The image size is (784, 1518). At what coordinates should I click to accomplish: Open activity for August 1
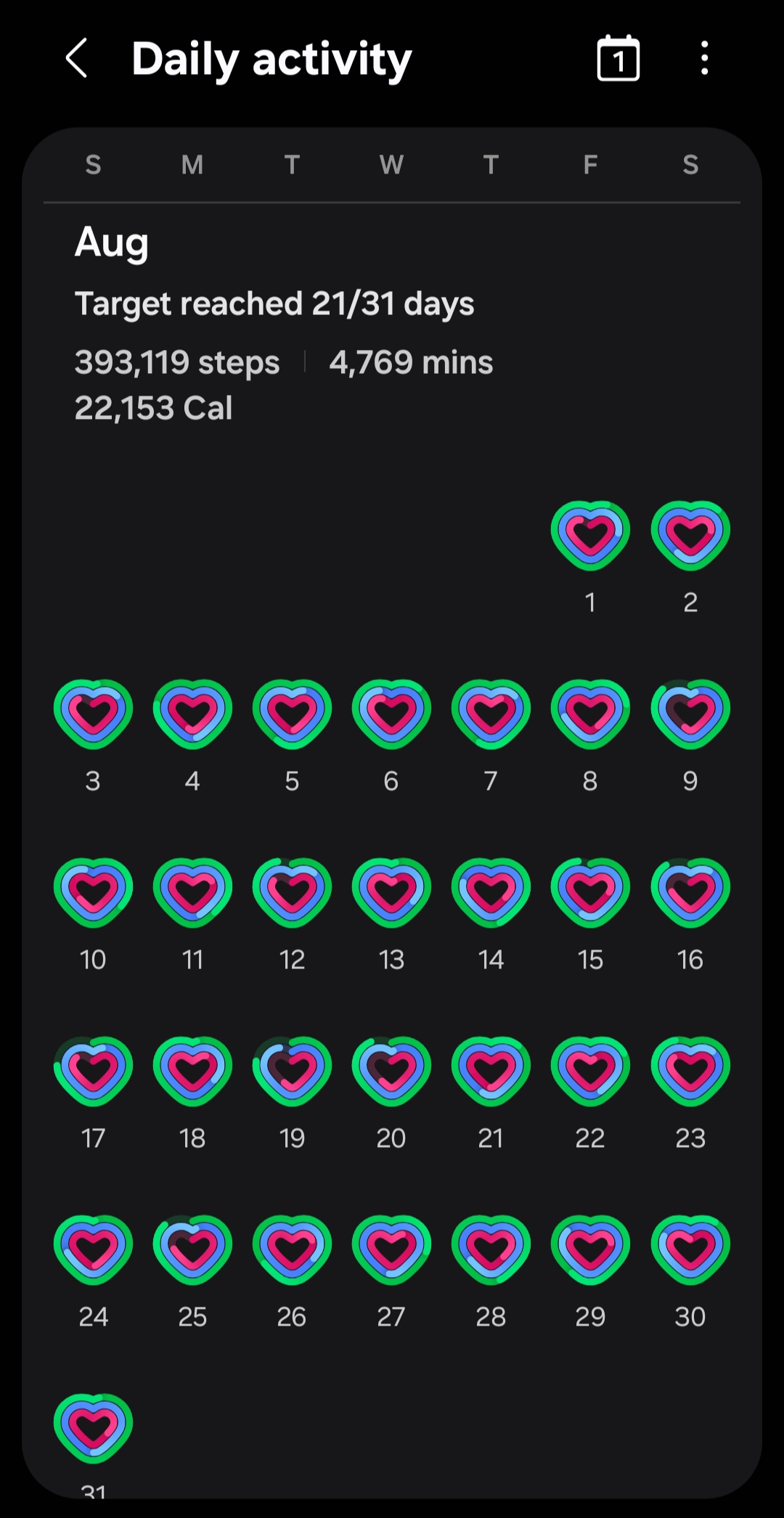(x=590, y=536)
